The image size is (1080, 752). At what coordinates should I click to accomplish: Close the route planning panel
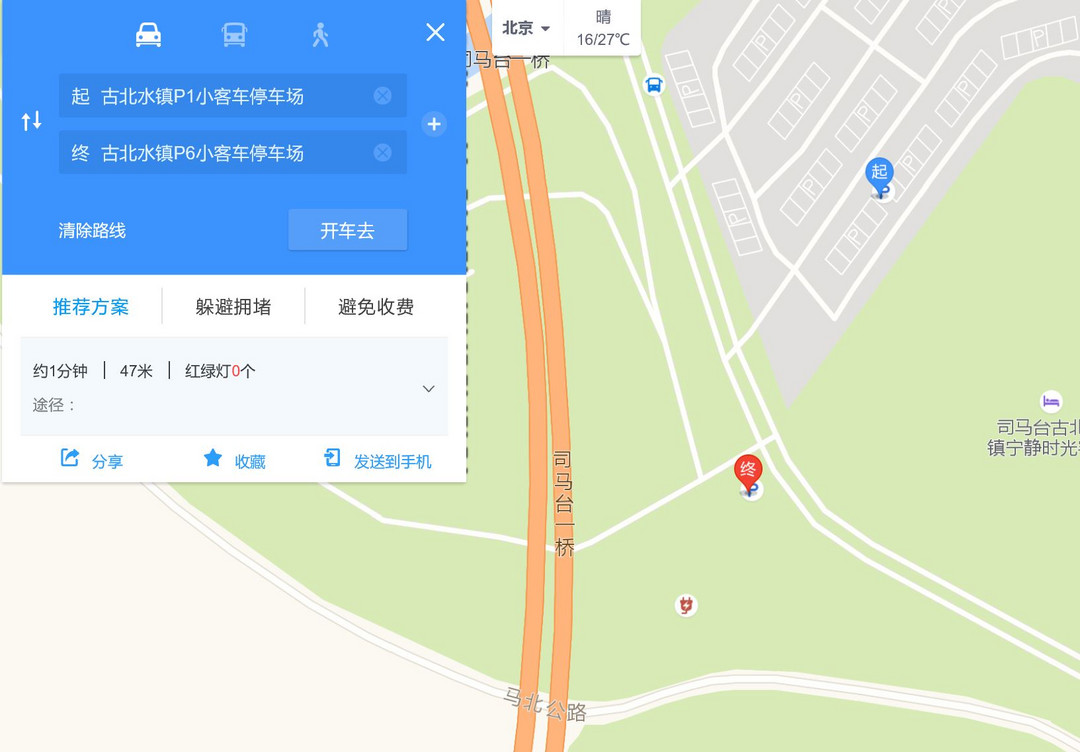pyautogui.click(x=435, y=33)
